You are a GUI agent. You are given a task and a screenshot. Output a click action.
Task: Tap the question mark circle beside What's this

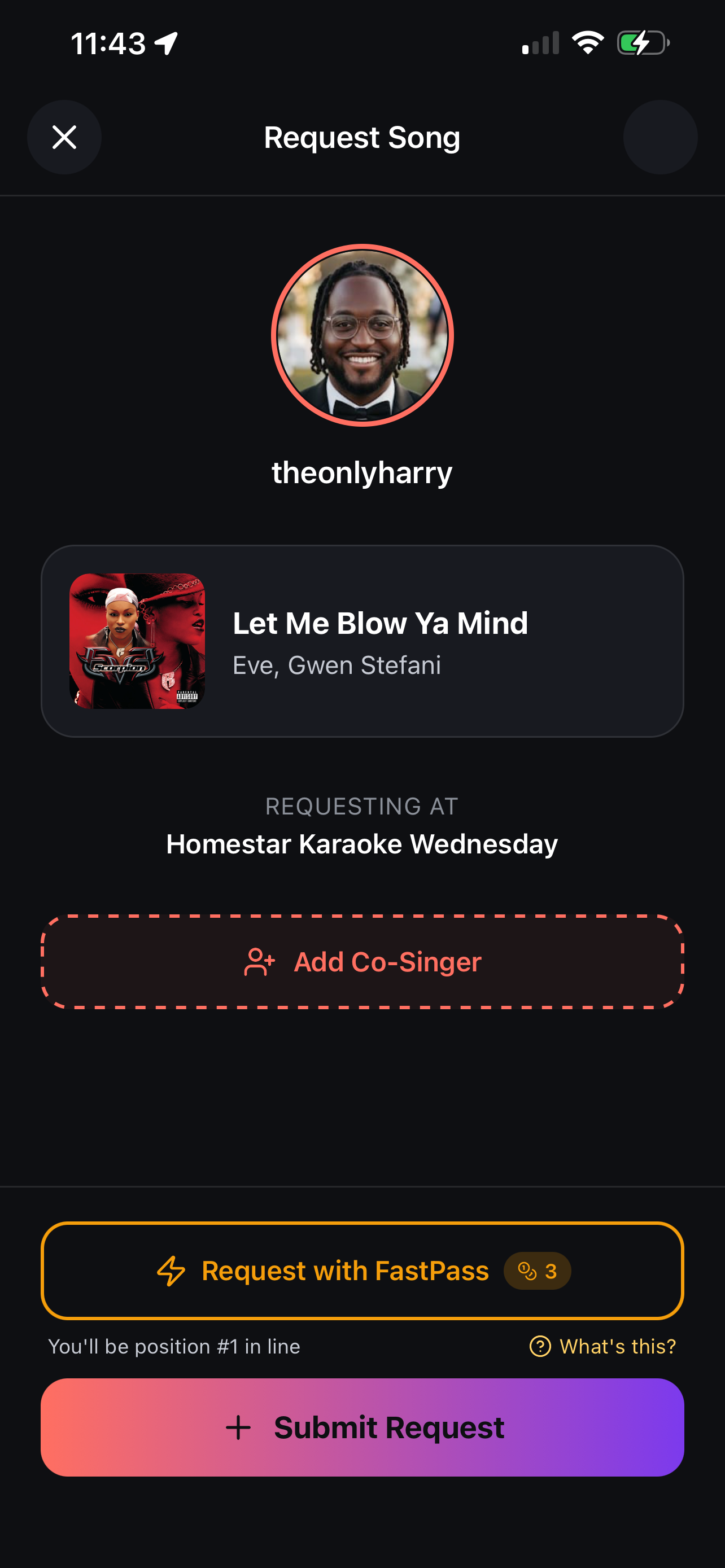pyautogui.click(x=540, y=1346)
